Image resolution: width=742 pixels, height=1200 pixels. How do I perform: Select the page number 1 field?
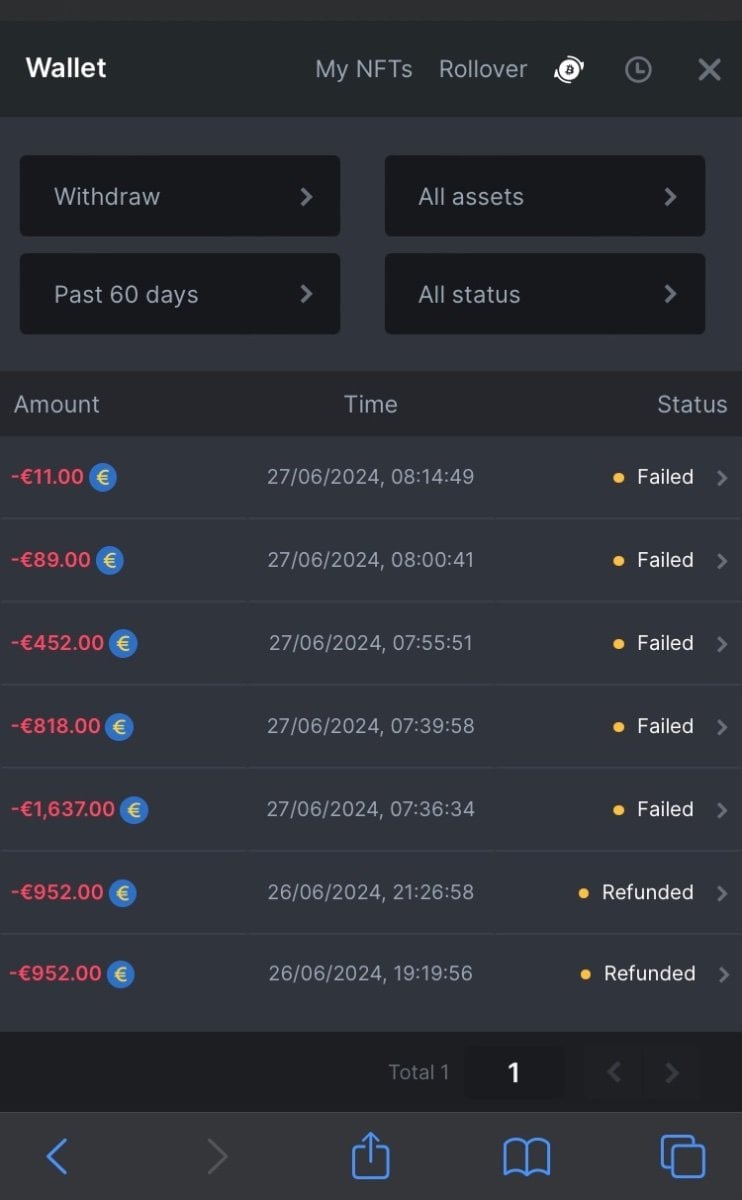(513, 1073)
